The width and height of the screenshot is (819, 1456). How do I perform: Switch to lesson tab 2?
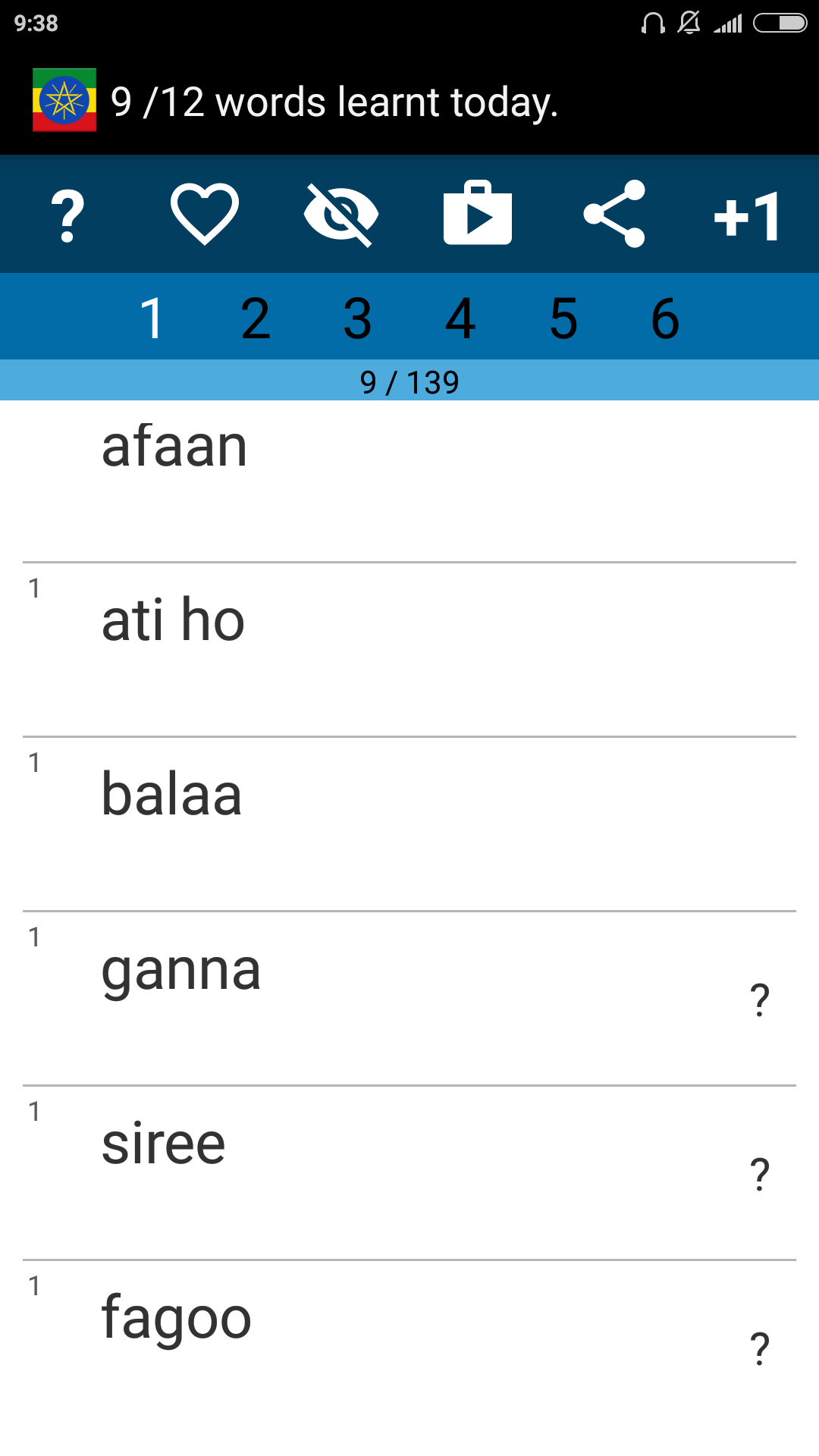[256, 317]
